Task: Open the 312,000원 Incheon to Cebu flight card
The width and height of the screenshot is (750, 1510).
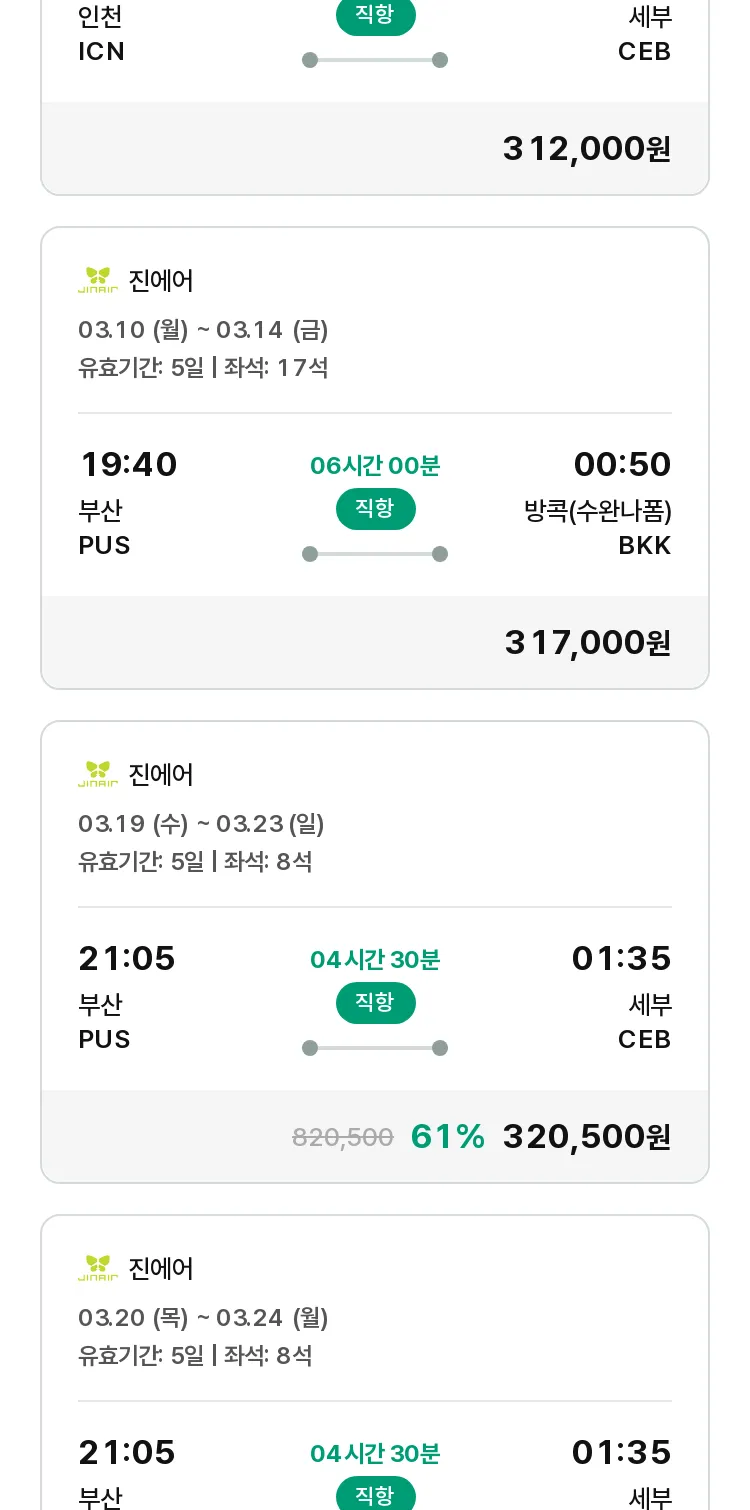Action: 375,97
